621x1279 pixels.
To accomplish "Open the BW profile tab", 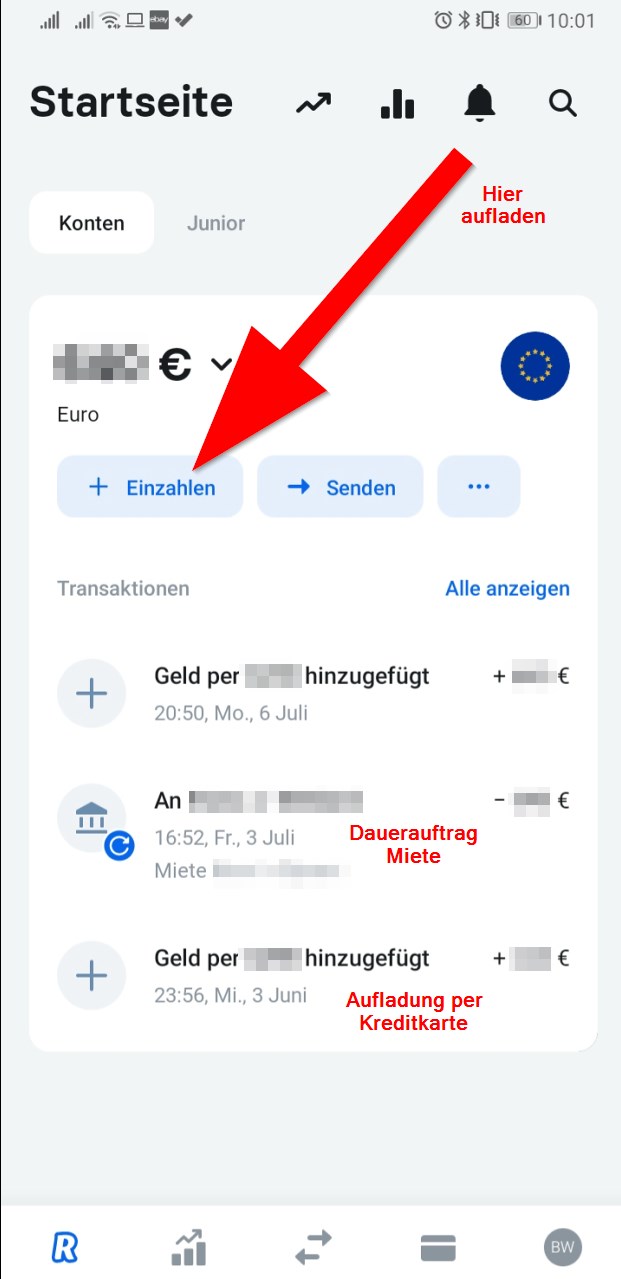I will coord(563,1247).
